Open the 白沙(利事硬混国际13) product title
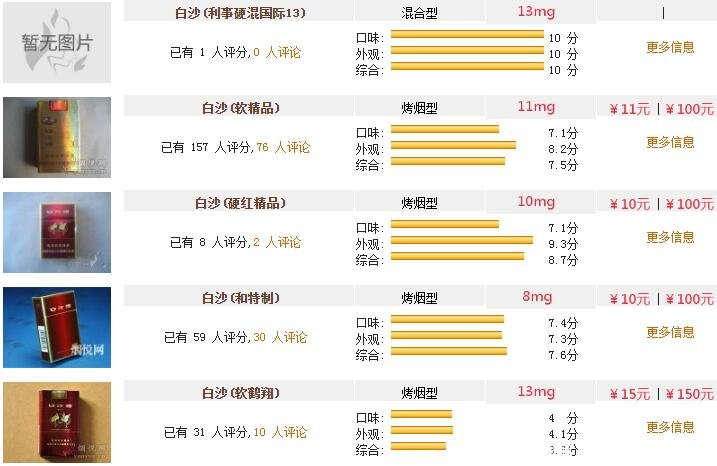Viewport: 717px width, 466px height. [x=240, y=12]
